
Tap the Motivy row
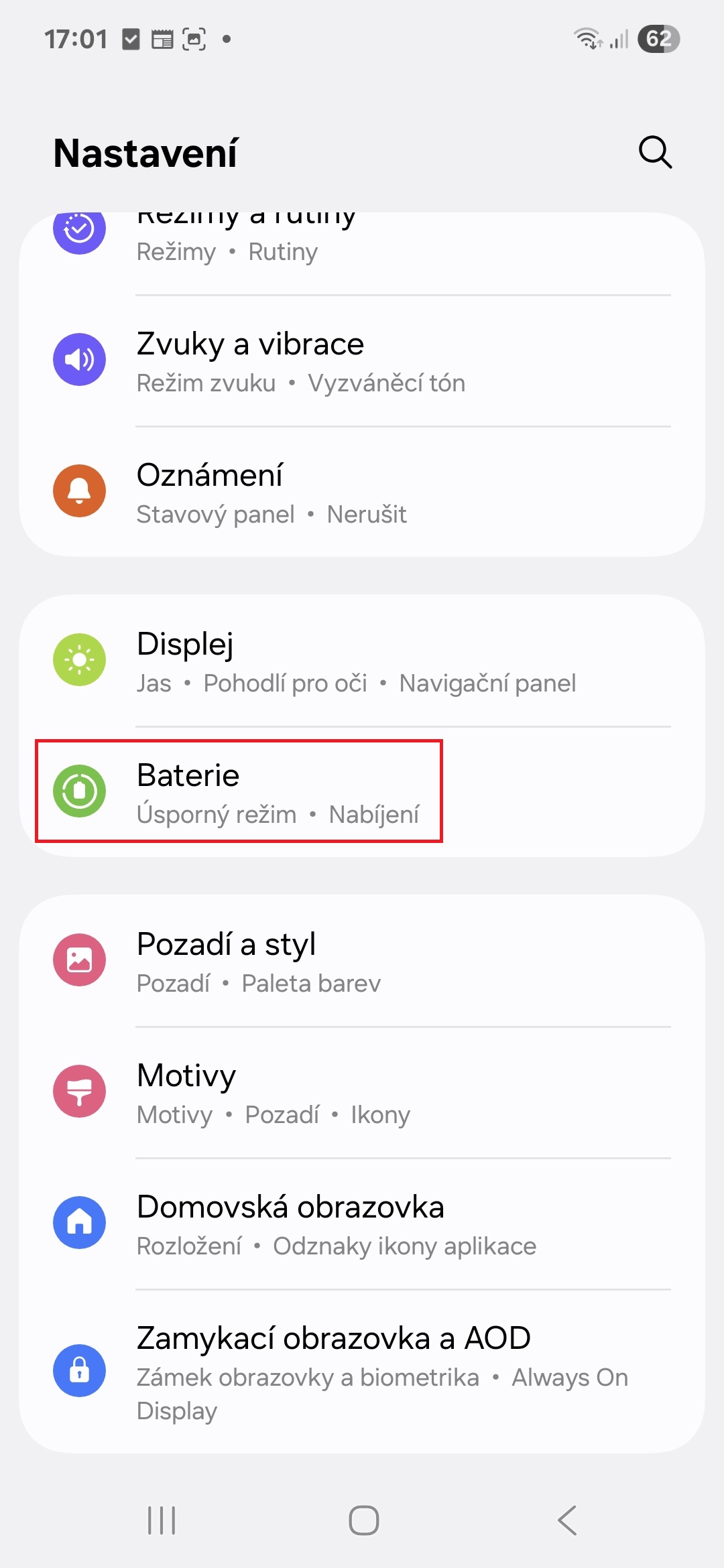click(x=362, y=1092)
